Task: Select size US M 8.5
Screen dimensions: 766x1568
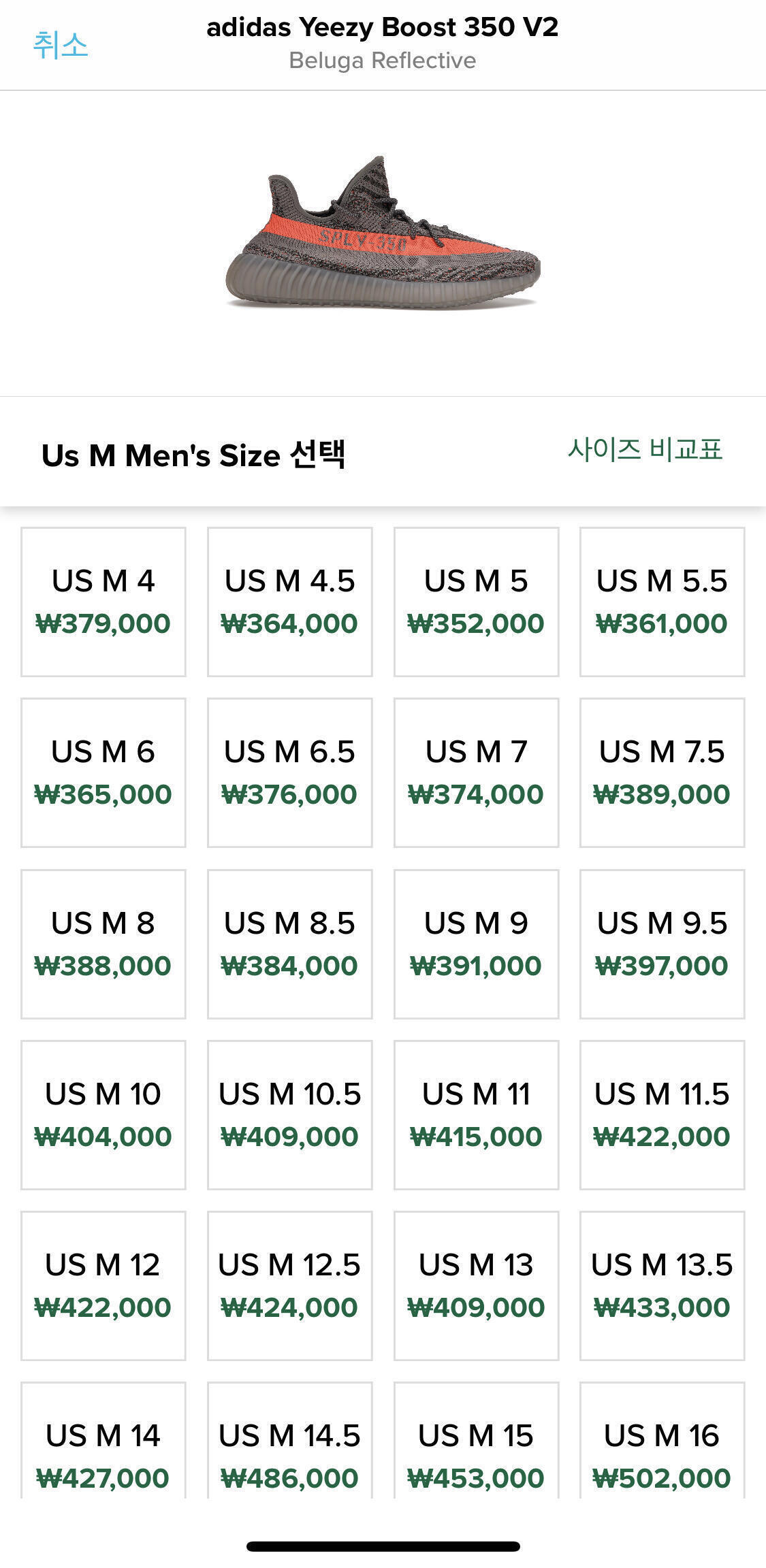Action: coord(289,944)
